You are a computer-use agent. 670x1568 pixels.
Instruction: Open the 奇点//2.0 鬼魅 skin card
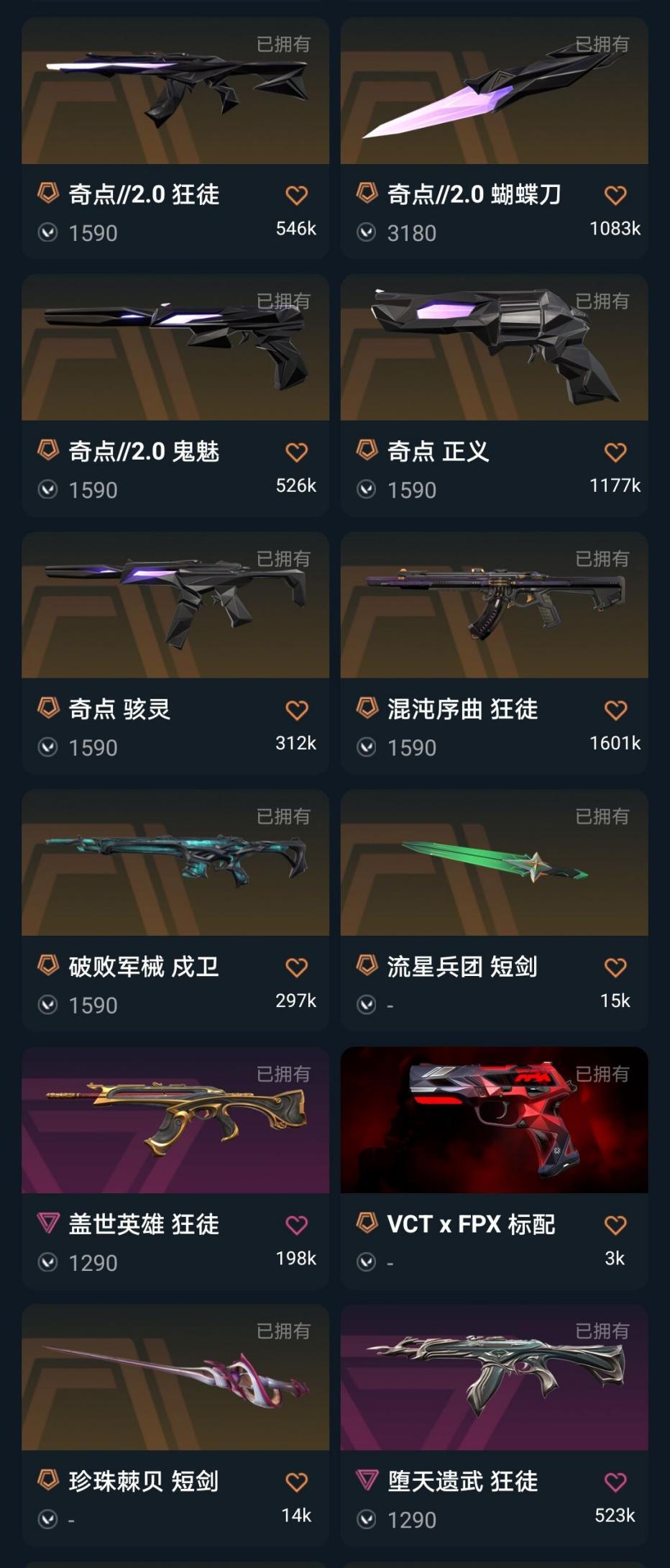(175, 395)
